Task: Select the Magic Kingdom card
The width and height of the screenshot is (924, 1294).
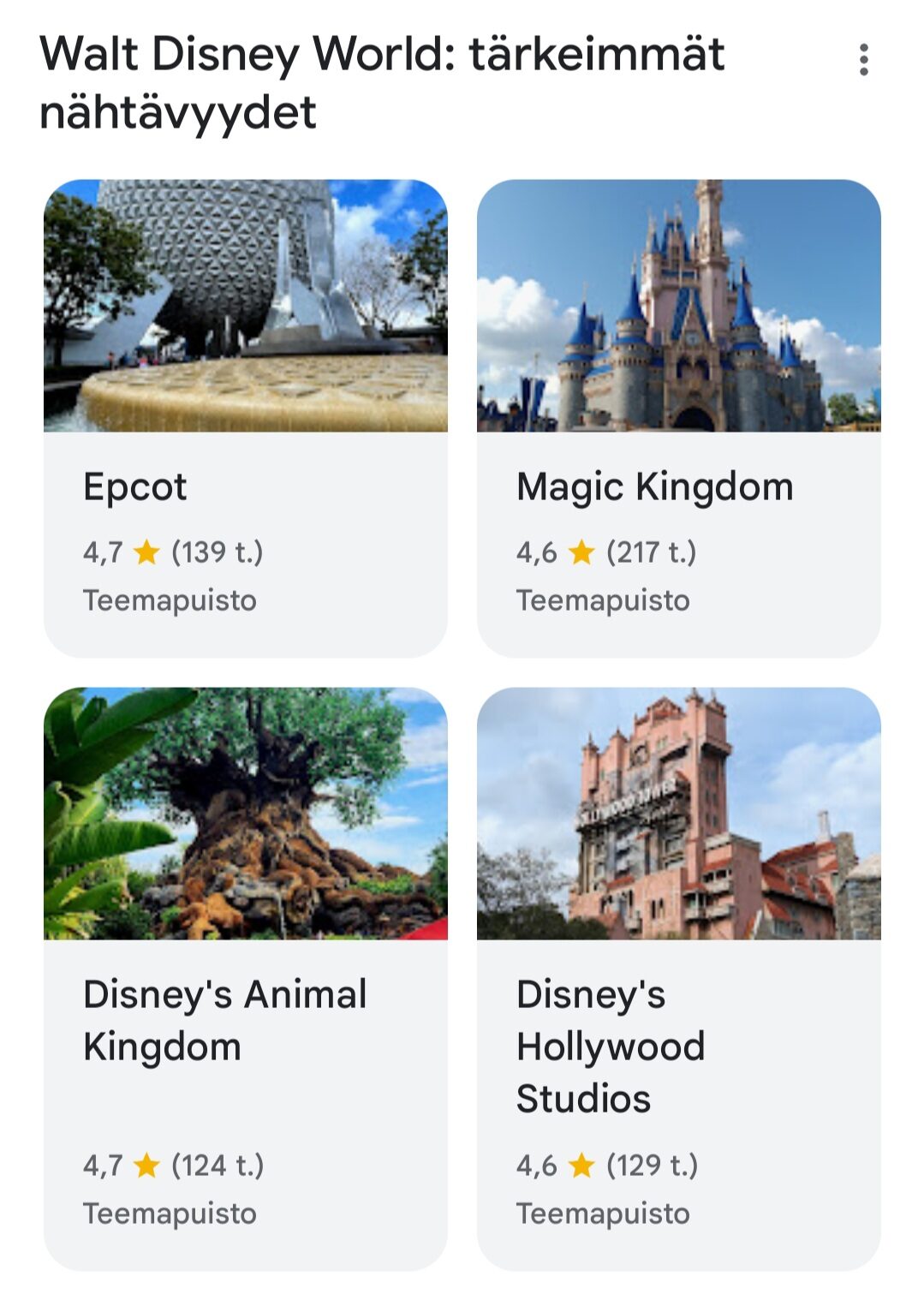Action: pos(678,418)
